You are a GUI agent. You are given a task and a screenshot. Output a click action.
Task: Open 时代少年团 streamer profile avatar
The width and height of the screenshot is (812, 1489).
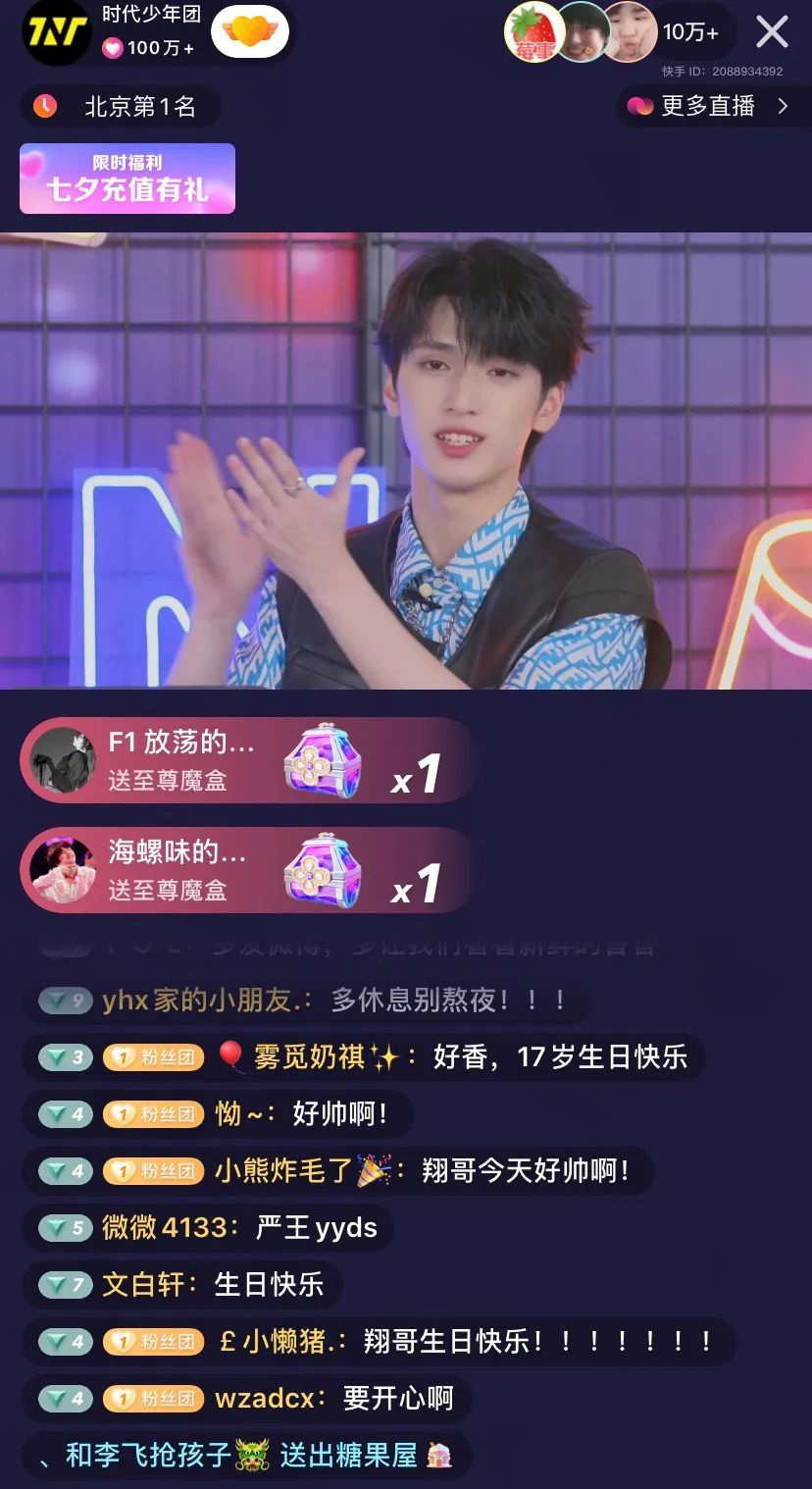(56, 33)
